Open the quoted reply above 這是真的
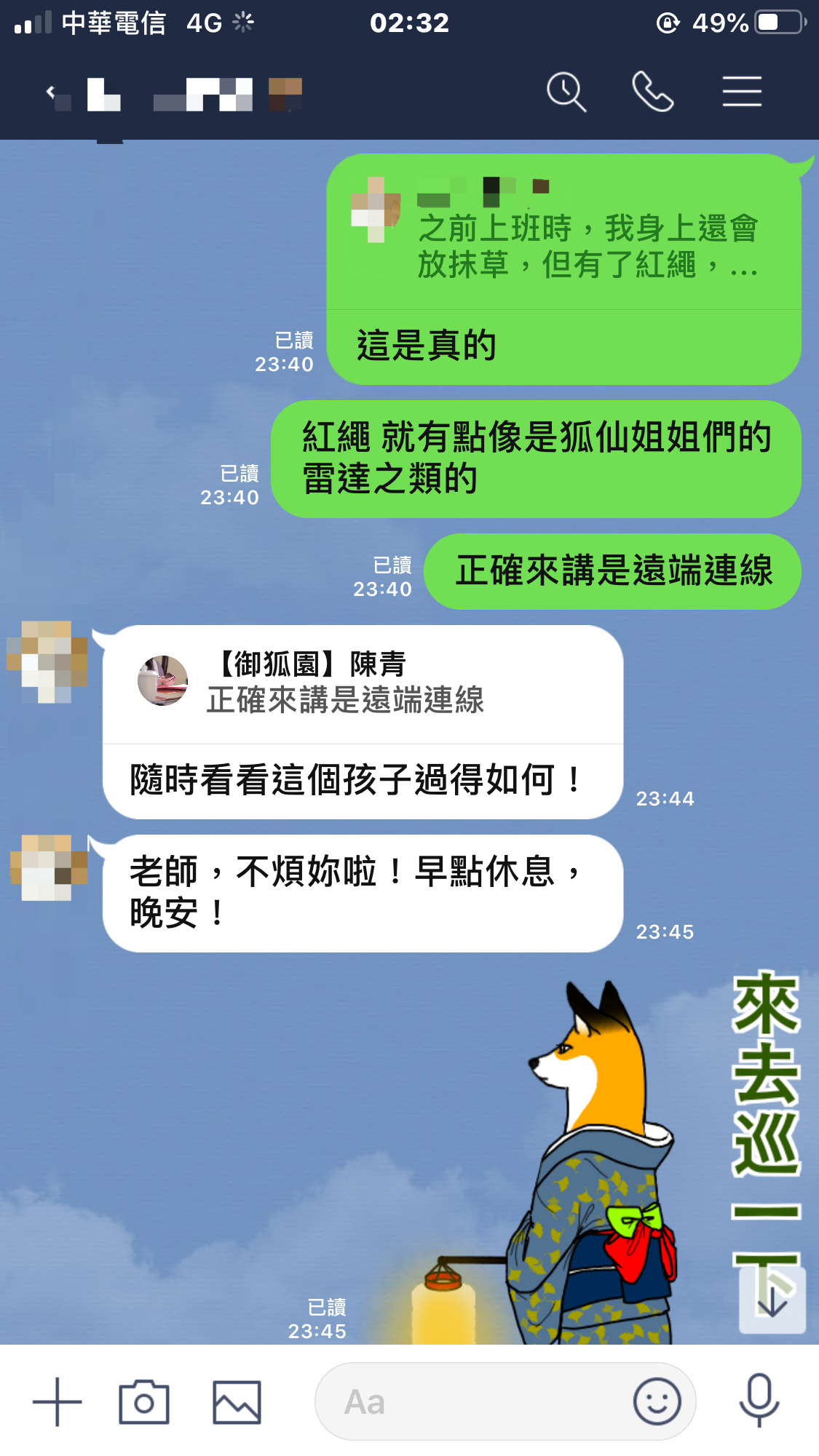 [x=564, y=233]
